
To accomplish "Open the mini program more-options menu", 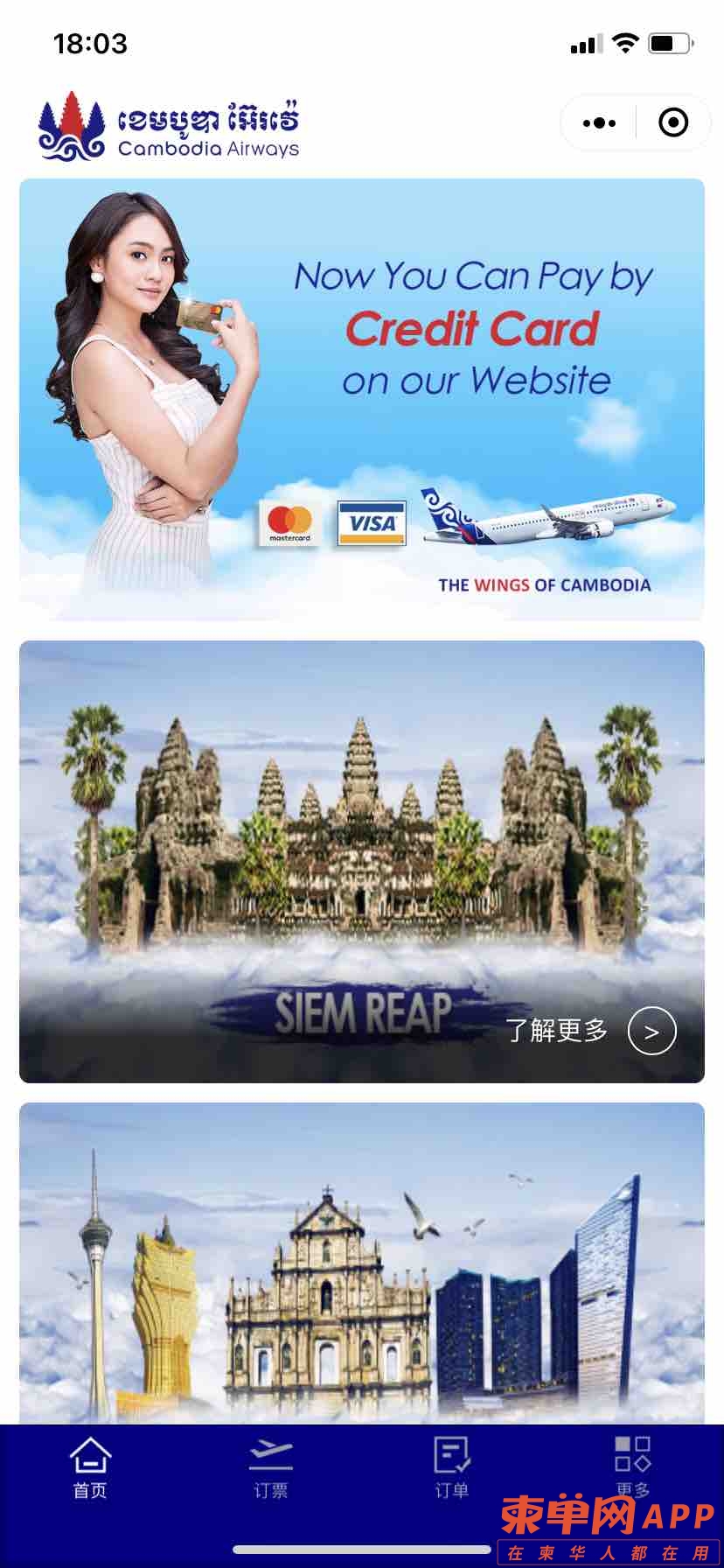I will (599, 122).
